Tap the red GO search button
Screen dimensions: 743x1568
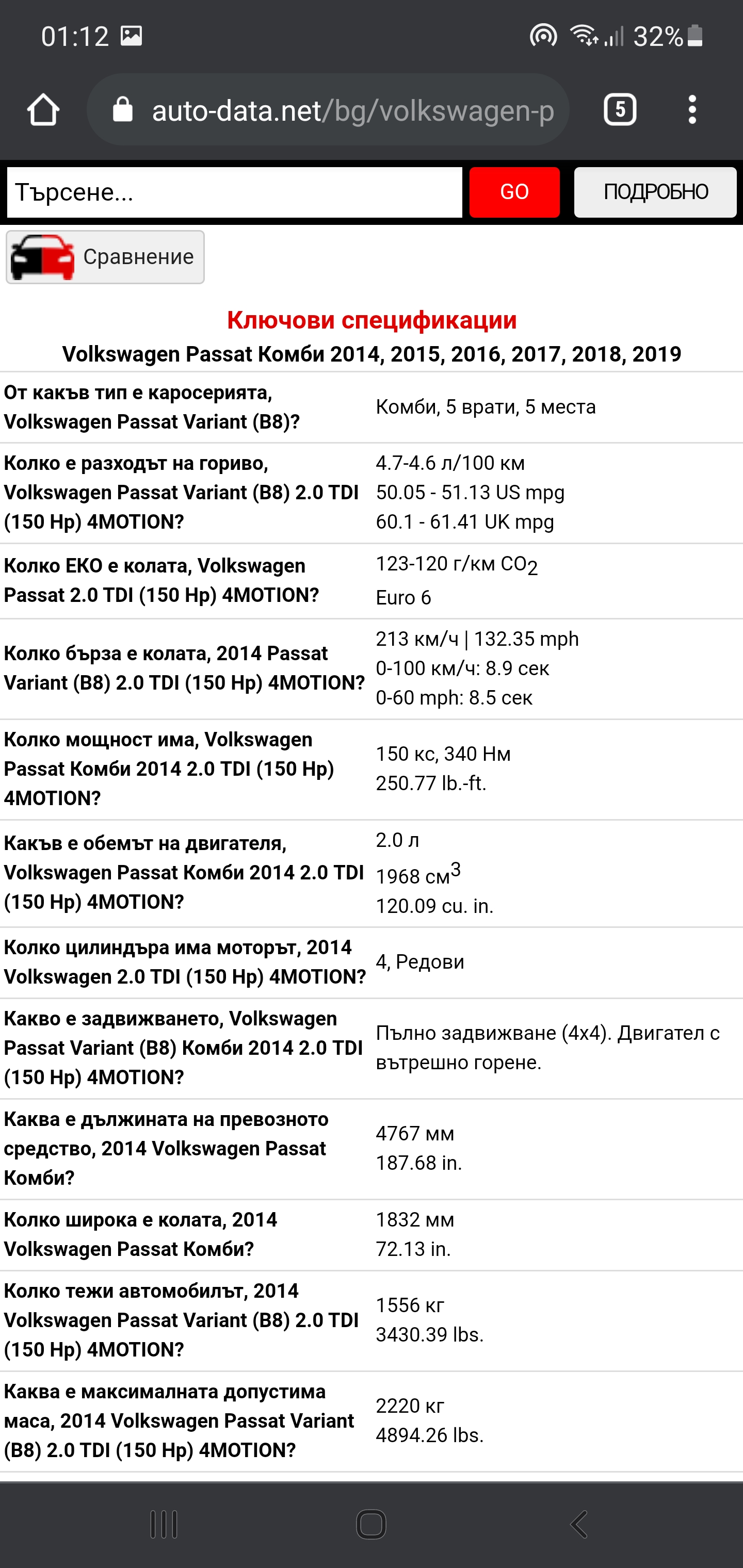pyautogui.click(x=514, y=192)
